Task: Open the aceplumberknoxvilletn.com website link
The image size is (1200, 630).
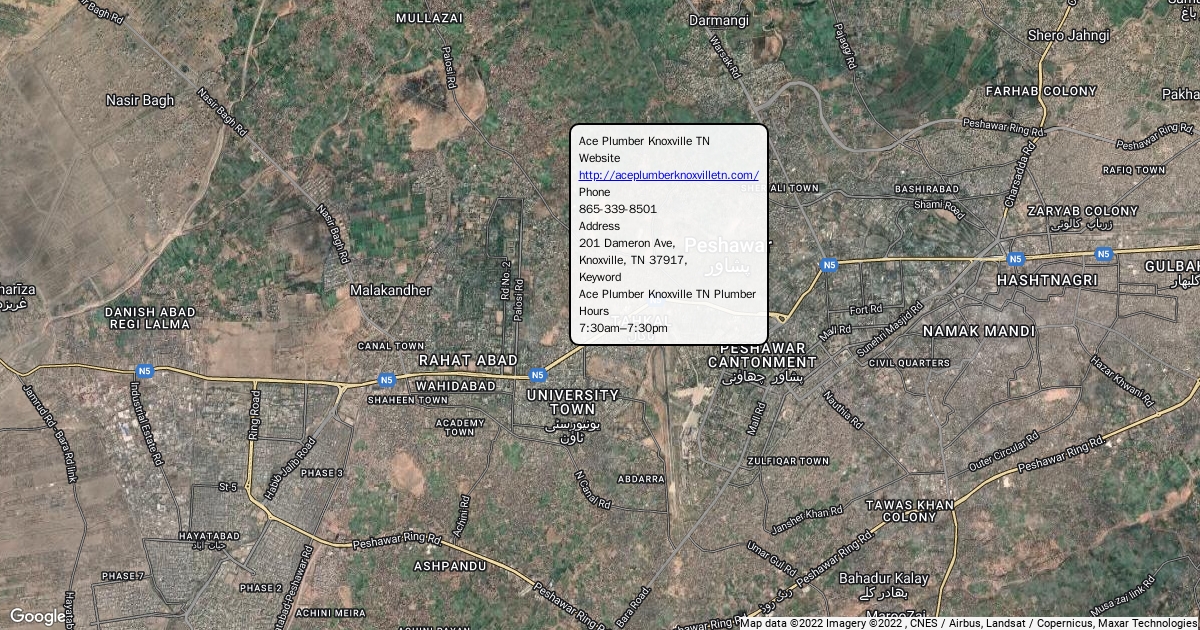Action: click(668, 175)
